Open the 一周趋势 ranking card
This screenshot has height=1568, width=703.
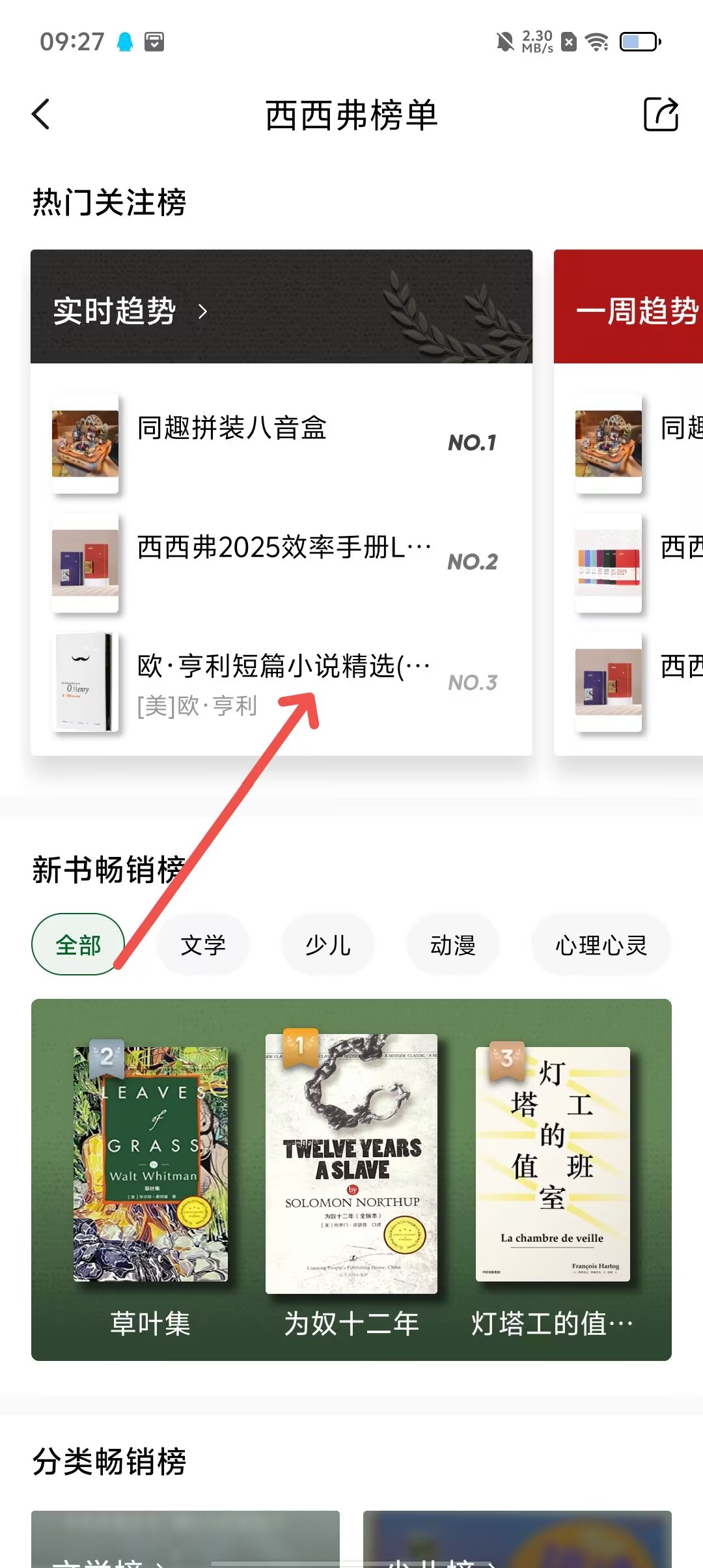(635, 311)
